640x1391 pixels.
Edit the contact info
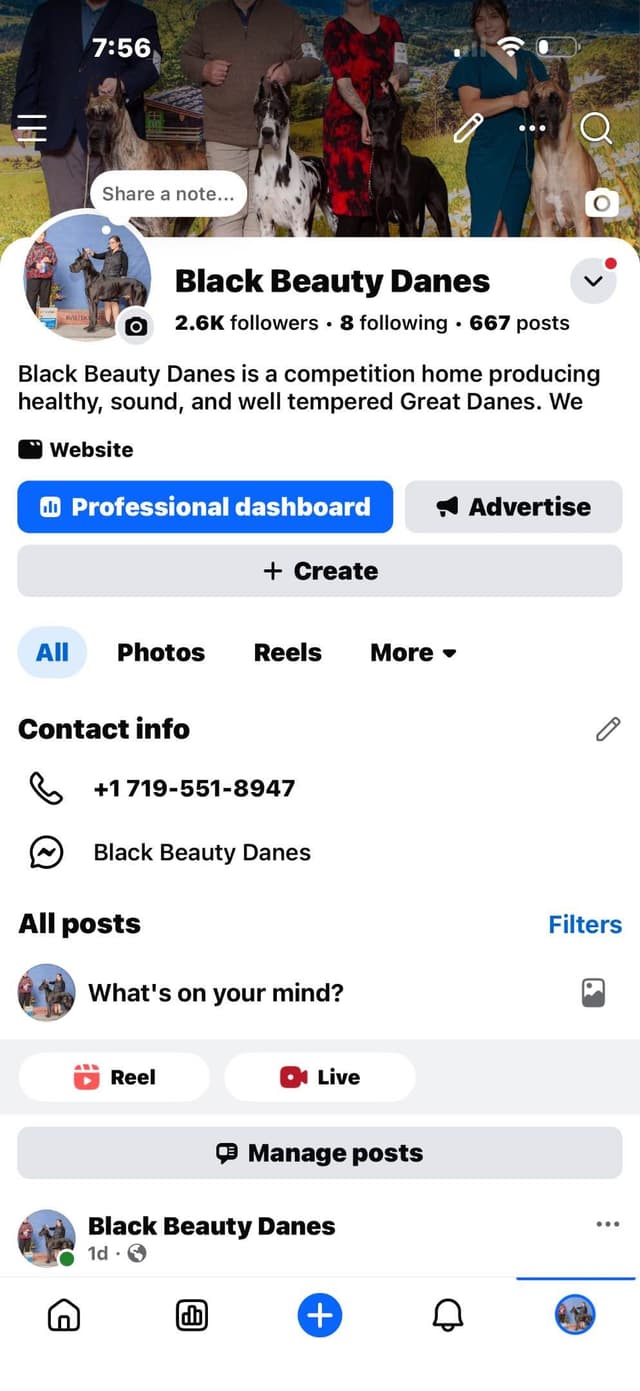607,729
